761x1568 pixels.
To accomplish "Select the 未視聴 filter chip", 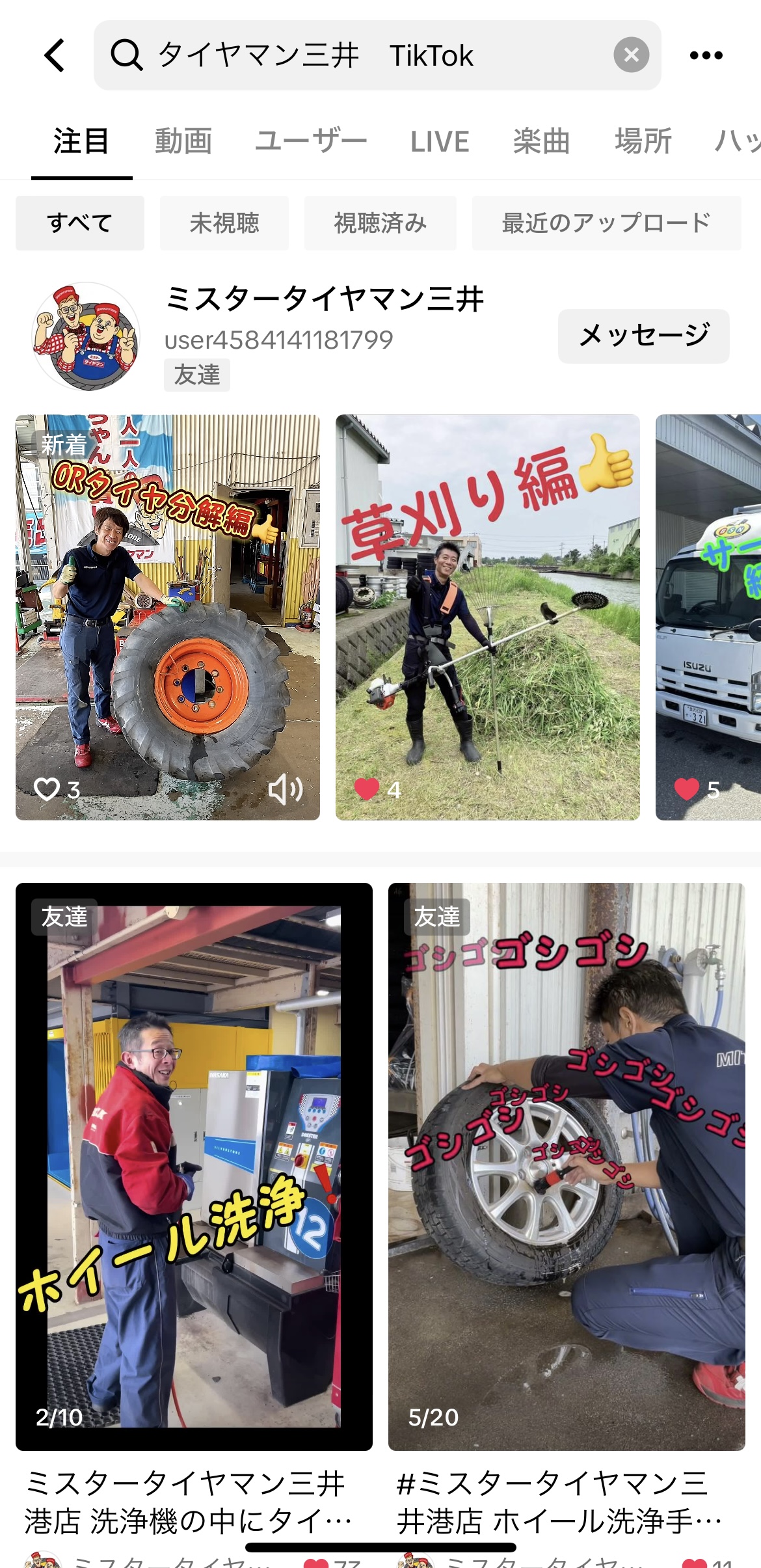I will pyautogui.click(x=224, y=223).
